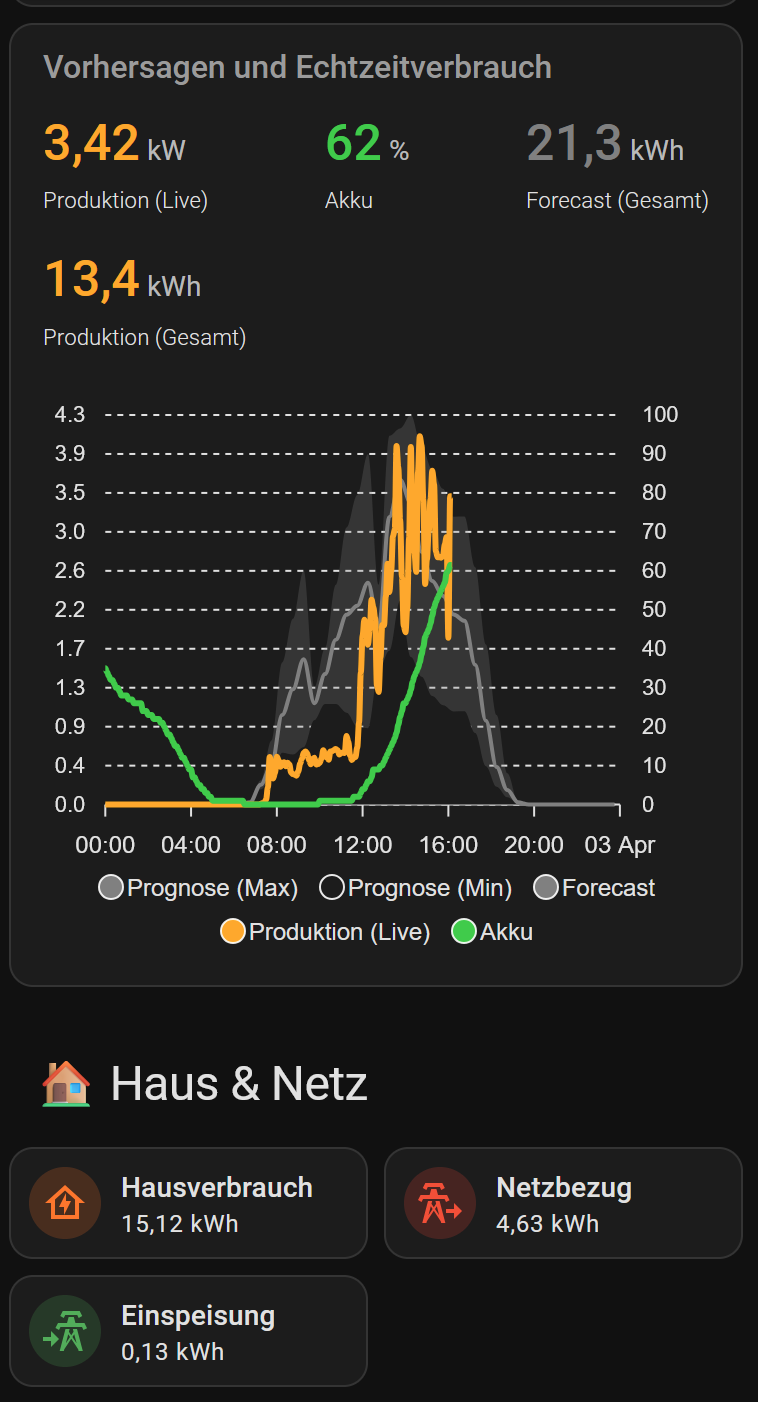The width and height of the screenshot is (758, 1402).
Task: Hide the Produktion (Live) line via the legend
Action: pyautogui.click(x=326, y=932)
